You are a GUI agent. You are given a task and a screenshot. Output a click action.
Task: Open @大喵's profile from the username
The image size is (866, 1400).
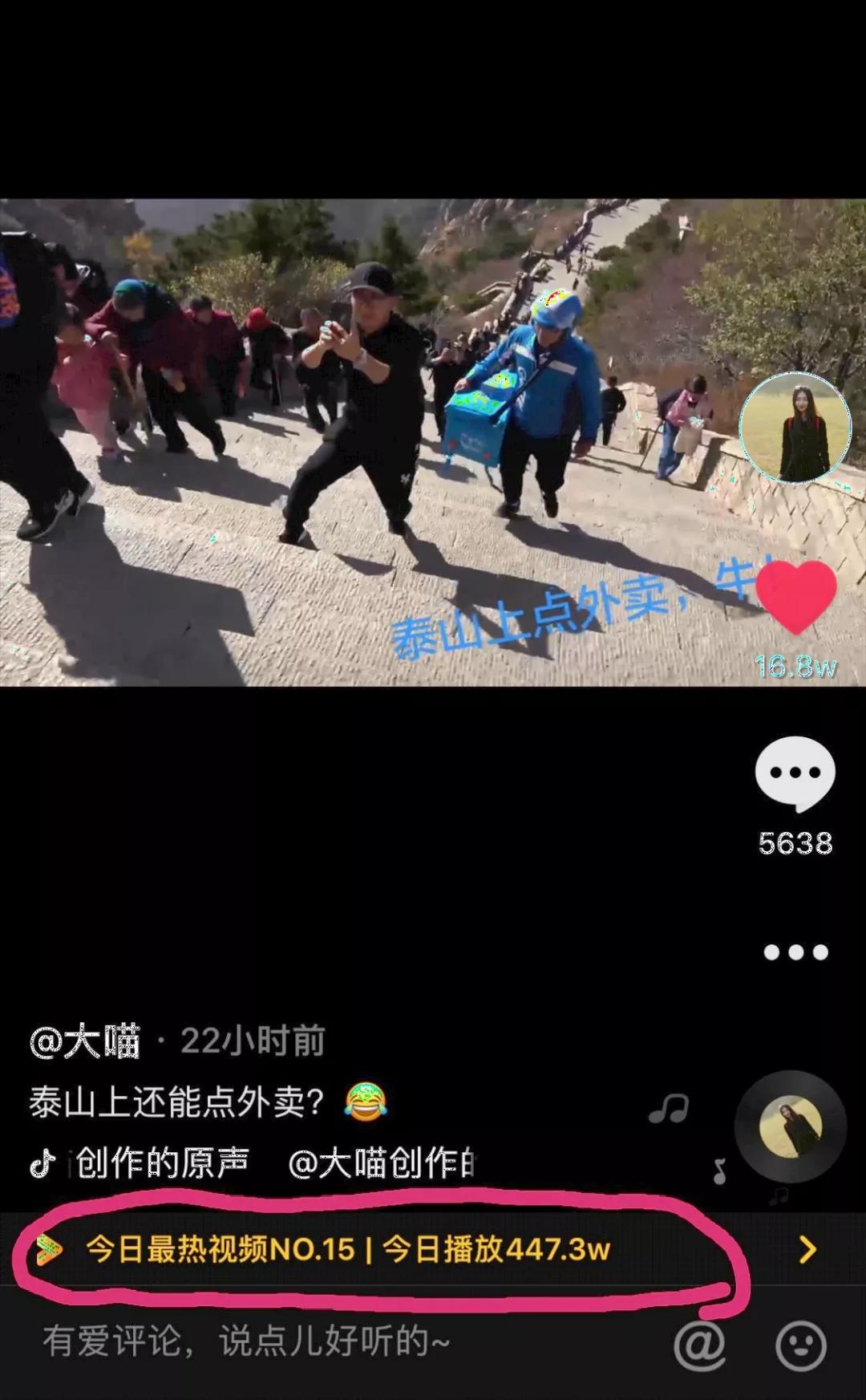(x=84, y=1041)
